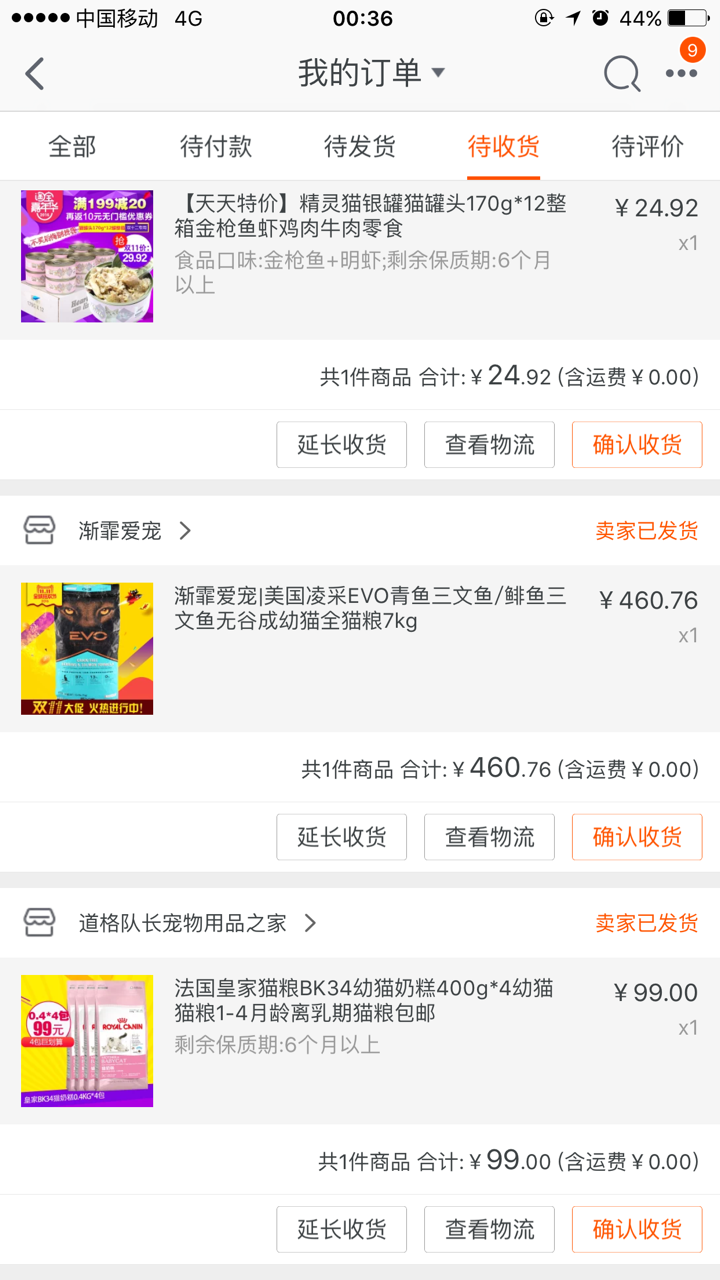Open the three-dot more menu
The width and height of the screenshot is (720, 1280).
(682, 73)
